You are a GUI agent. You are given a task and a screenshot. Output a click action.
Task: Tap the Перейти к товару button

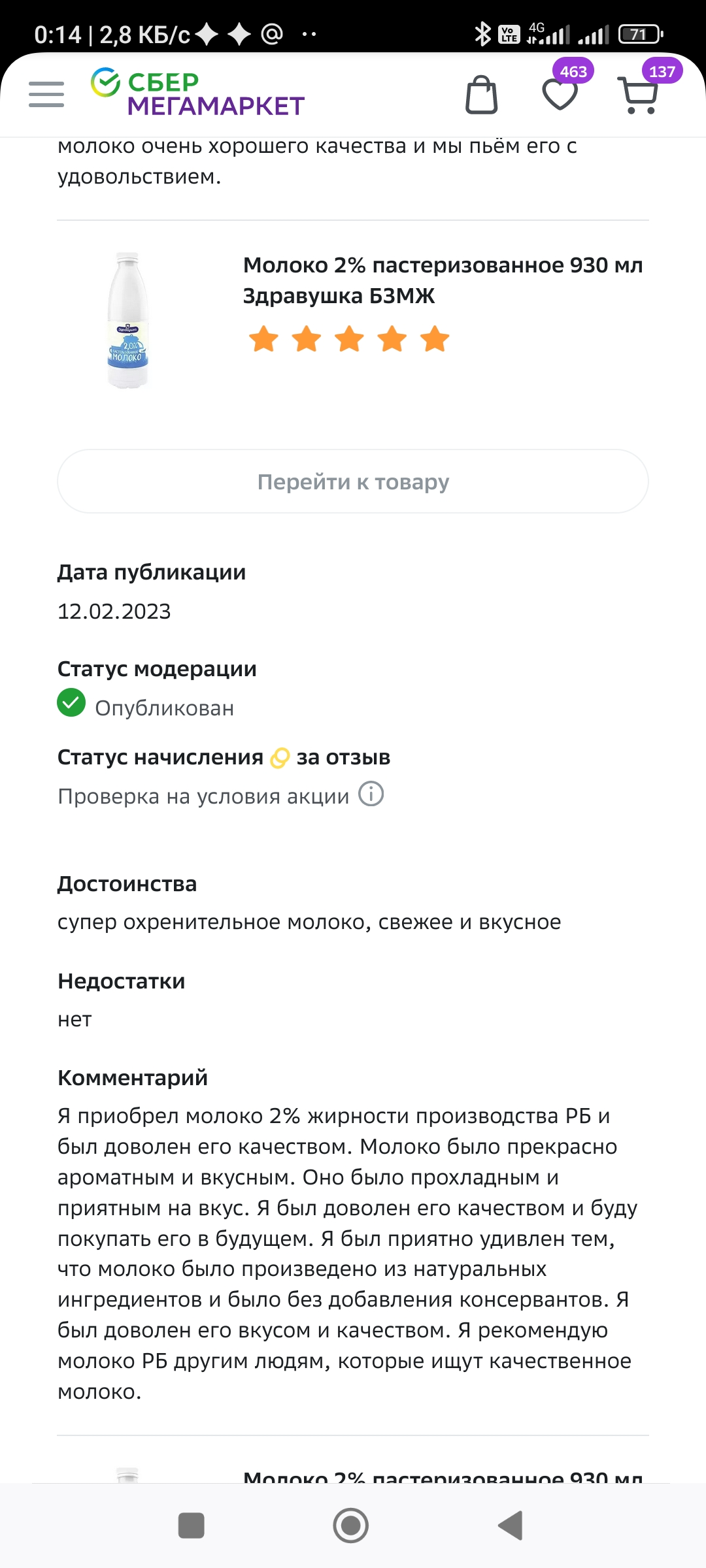pos(353,482)
